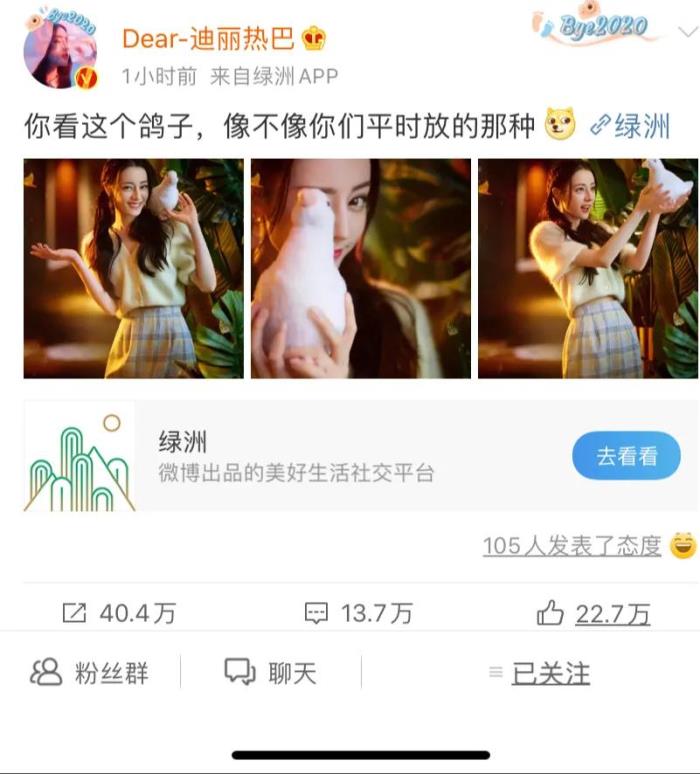This screenshot has height=774, width=700.
Task: Tap the 已关注 following button
Action: [540, 673]
